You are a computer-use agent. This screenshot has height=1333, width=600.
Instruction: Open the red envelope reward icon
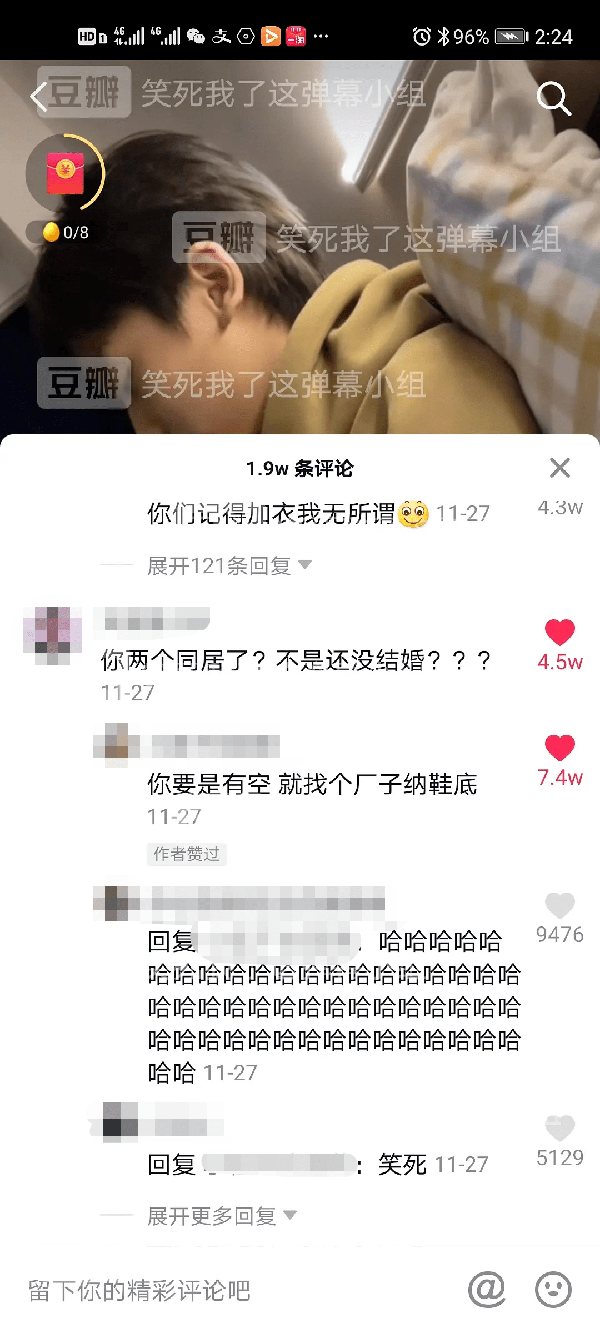pos(65,174)
